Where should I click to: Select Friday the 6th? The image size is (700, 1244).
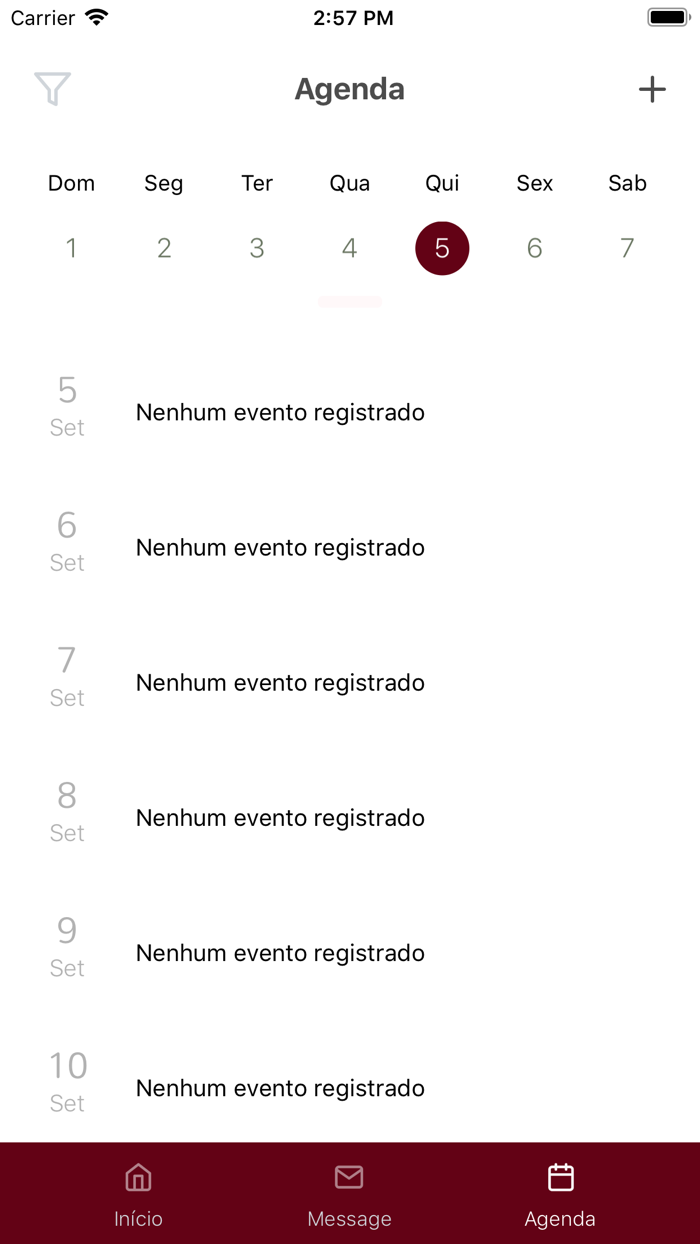tap(535, 248)
